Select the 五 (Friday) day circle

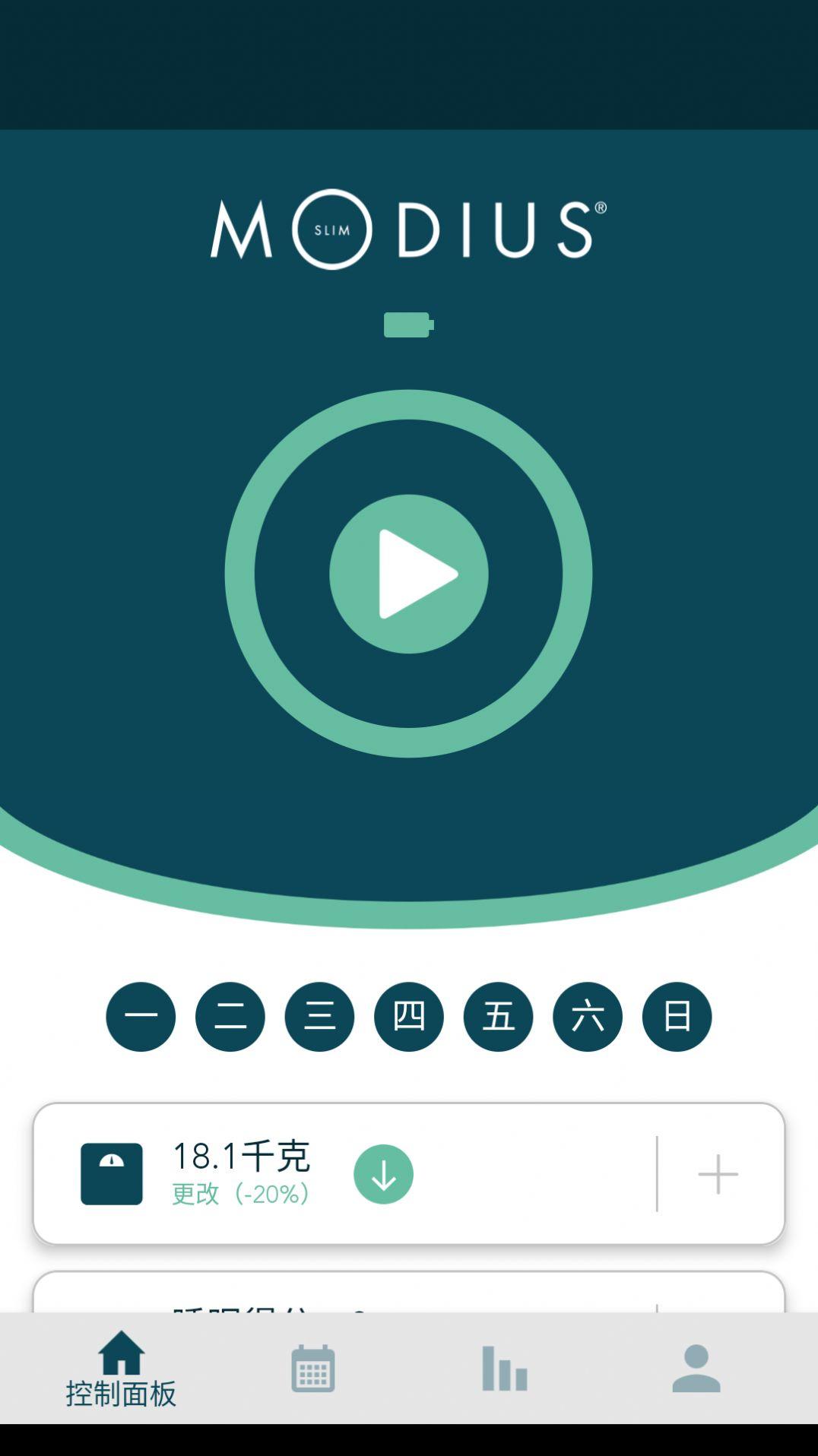pos(498,1017)
